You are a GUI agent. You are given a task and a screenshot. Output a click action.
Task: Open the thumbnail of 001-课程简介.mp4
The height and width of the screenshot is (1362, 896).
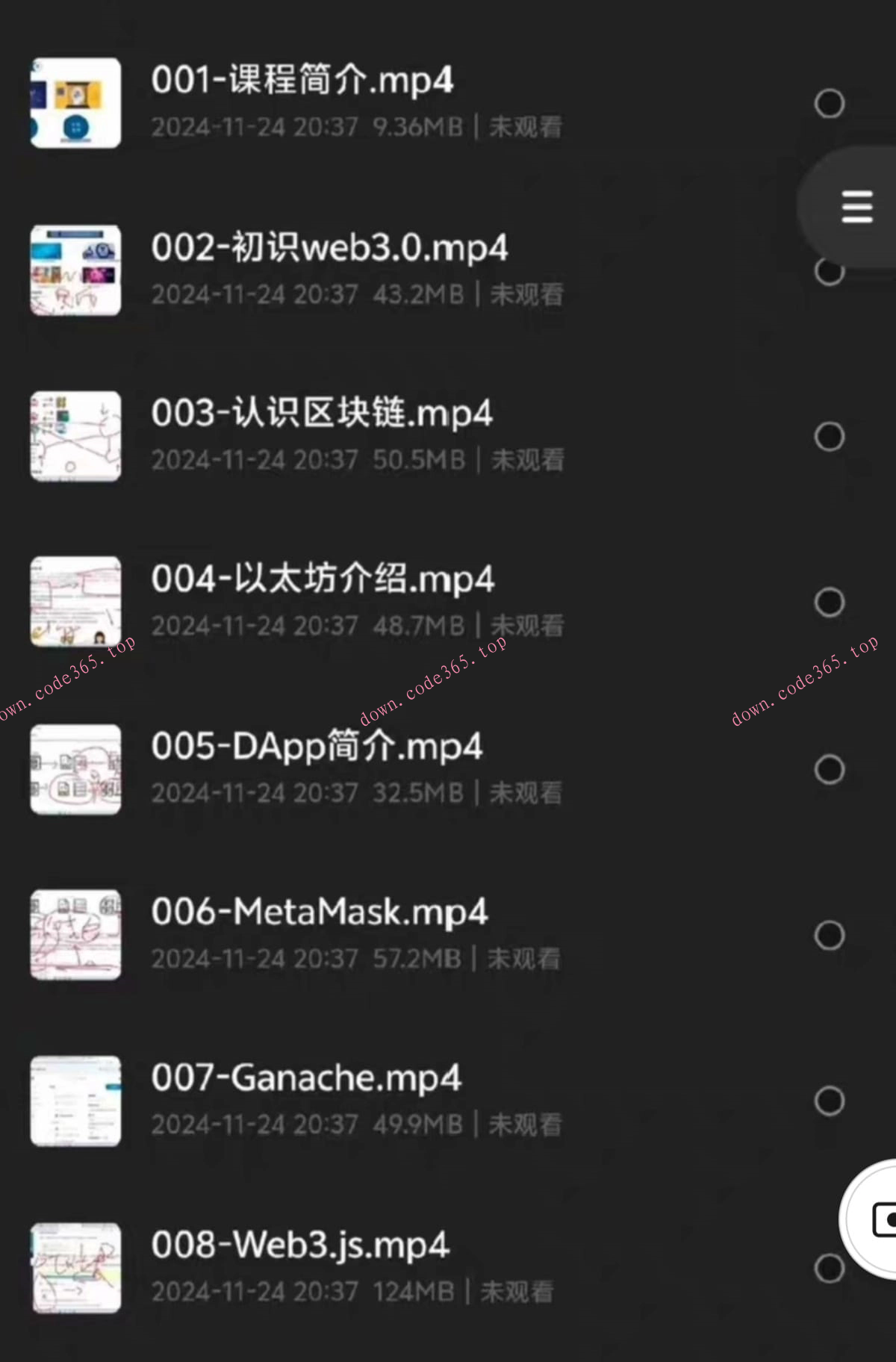[x=74, y=103]
